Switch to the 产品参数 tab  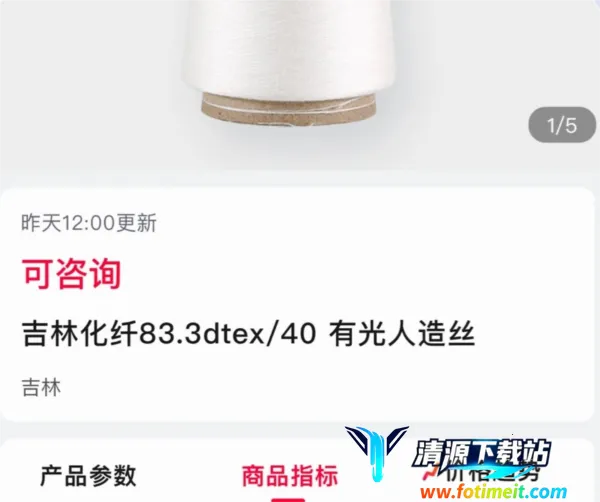tap(88, 475)
